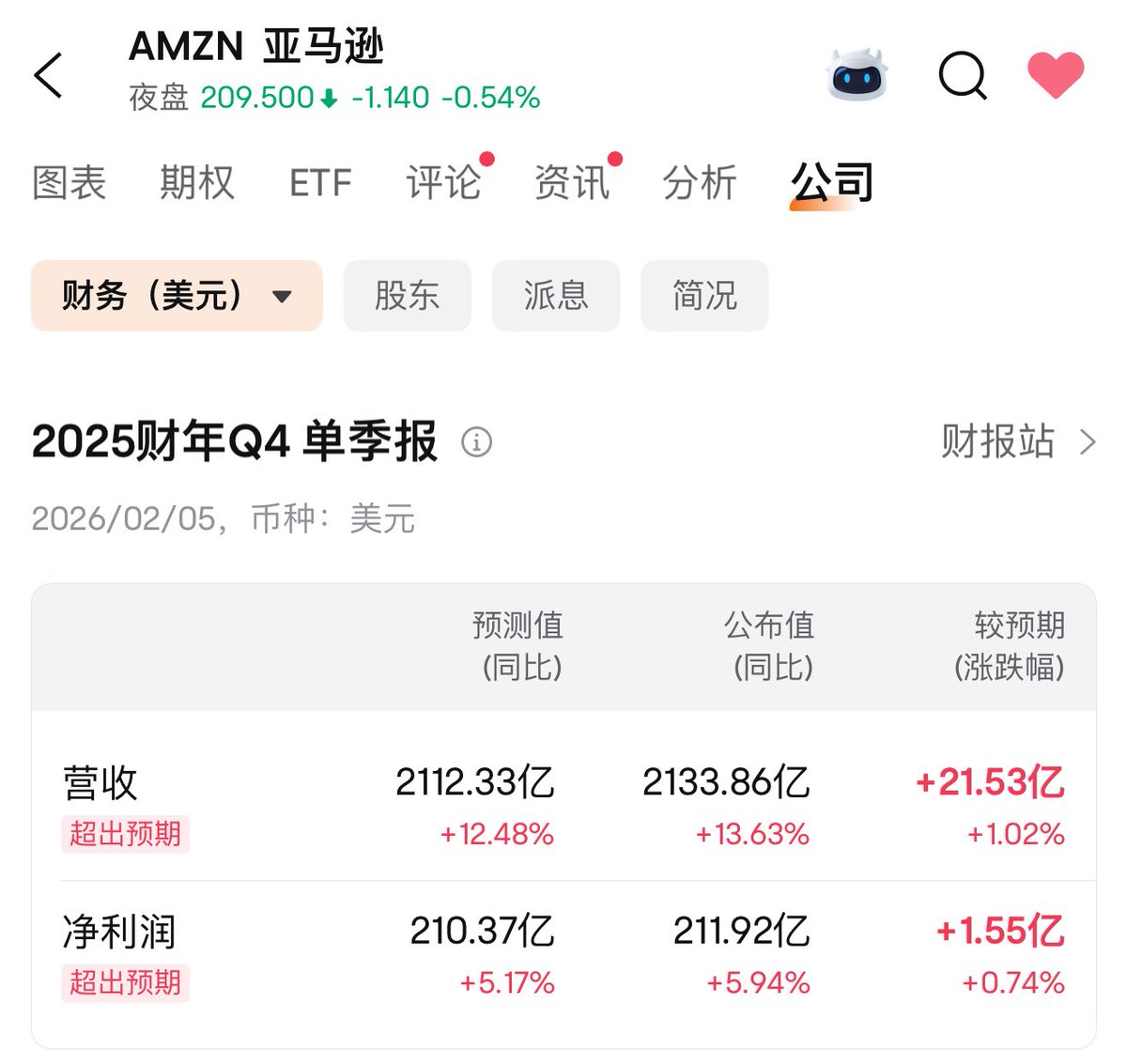Viewport: 1127px width, 1064px height.
Task: Switch to the 期权 tab
Action: tap(197, 182)
